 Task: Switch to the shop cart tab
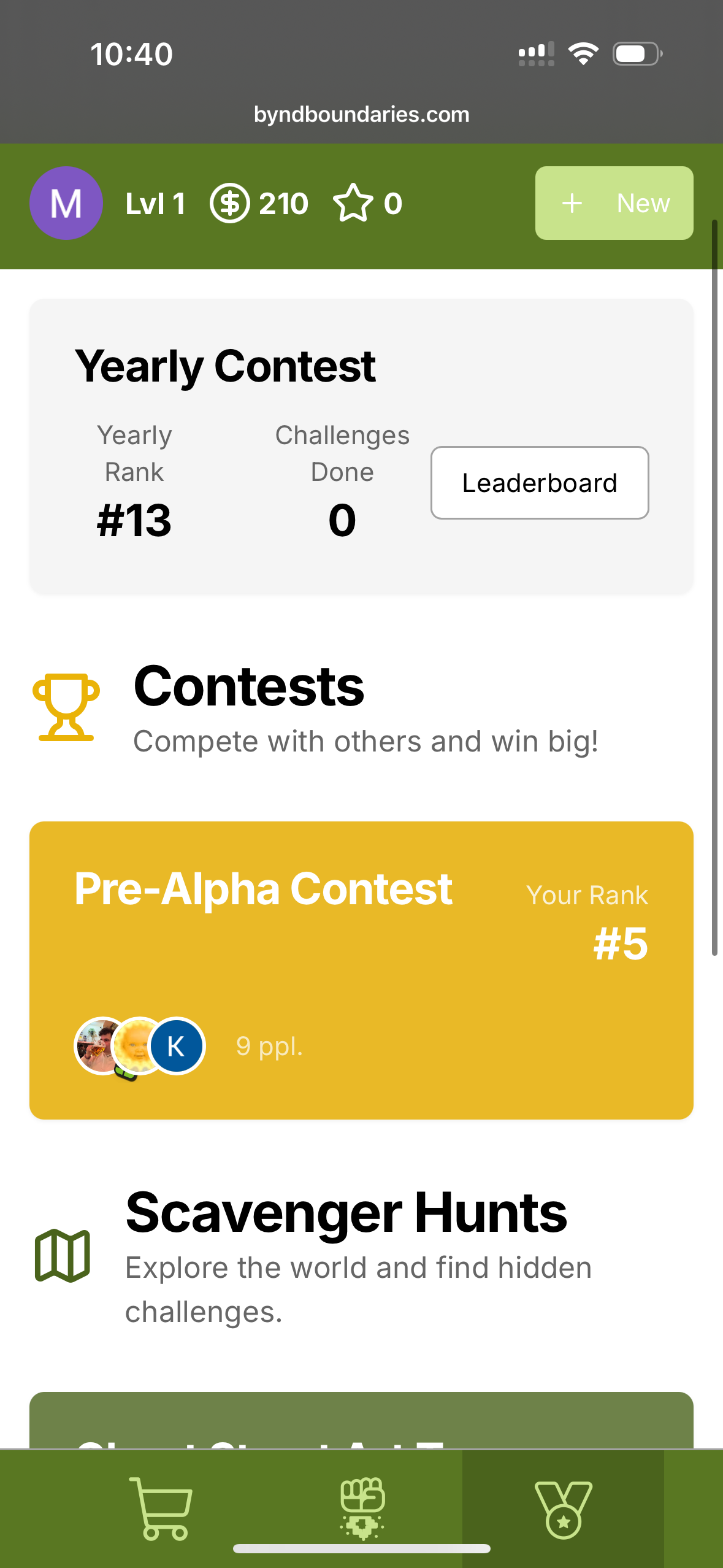click(x=161, y=1508)
